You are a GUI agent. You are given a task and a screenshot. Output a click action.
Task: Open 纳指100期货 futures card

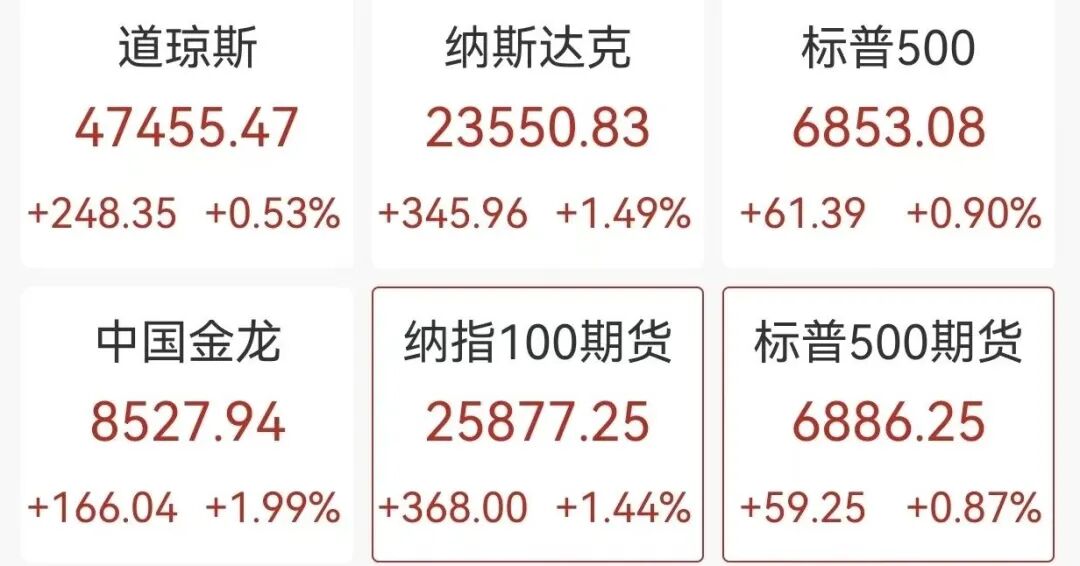coord(537,424)
